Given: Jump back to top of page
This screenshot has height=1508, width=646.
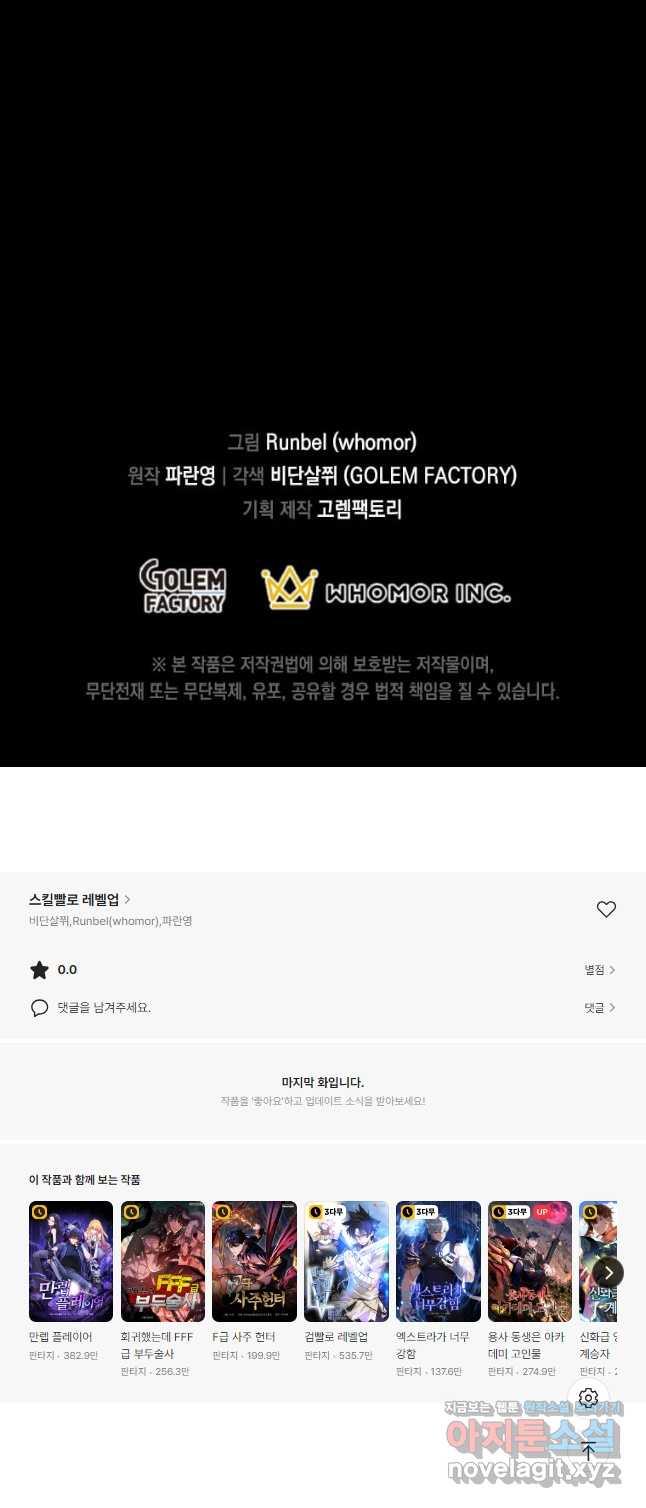Looking at the screenshot, I should (x=589, y=1451).
